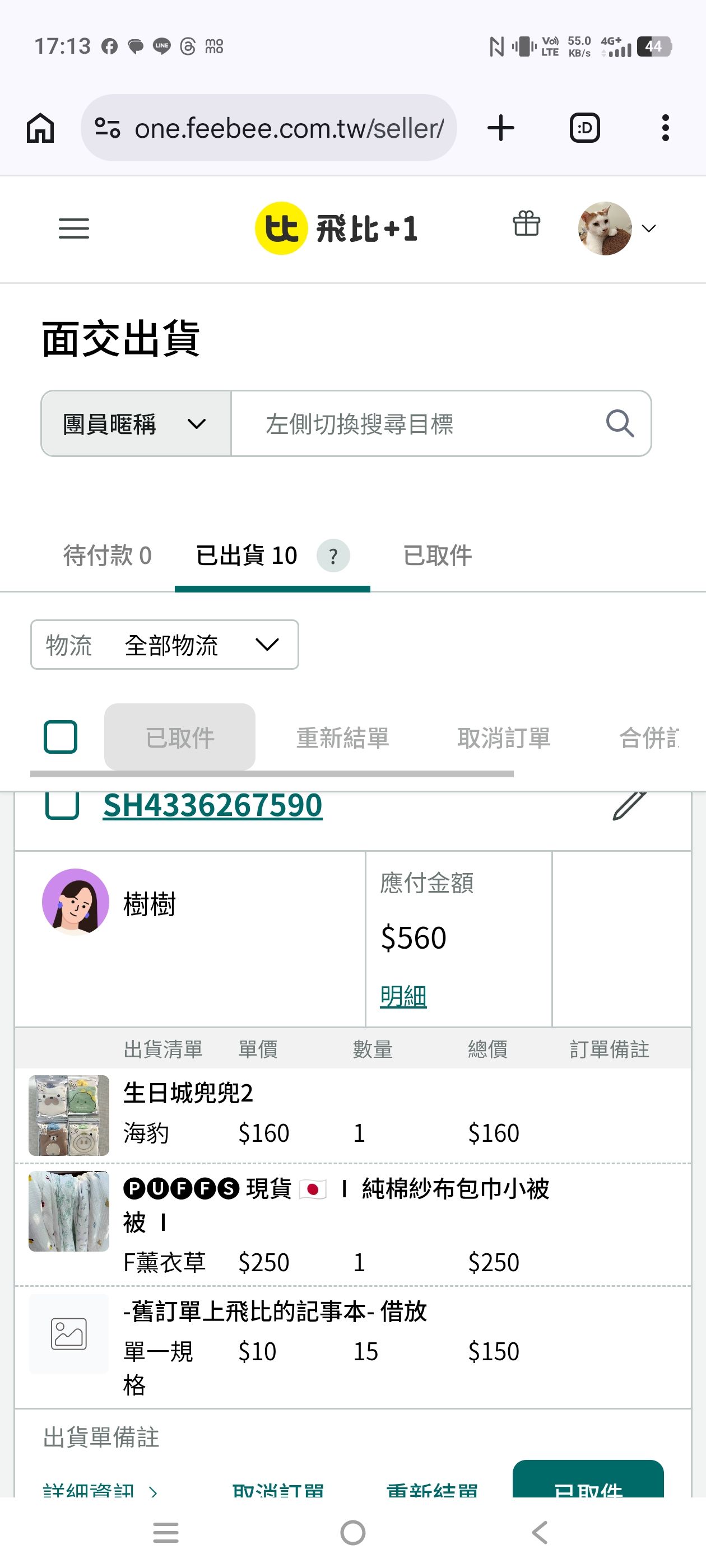Viewport: 706px width, 1568px height.
Task: Edit order with the pencil icon
Action: (x=629, y=805)
